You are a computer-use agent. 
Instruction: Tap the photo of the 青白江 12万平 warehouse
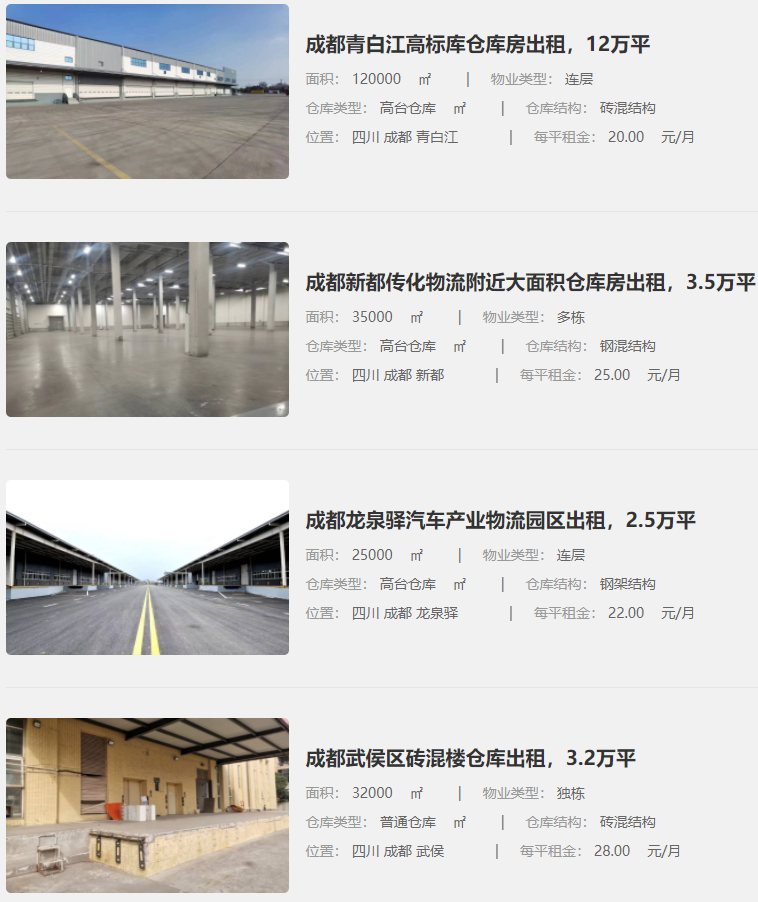click(147, 91)
